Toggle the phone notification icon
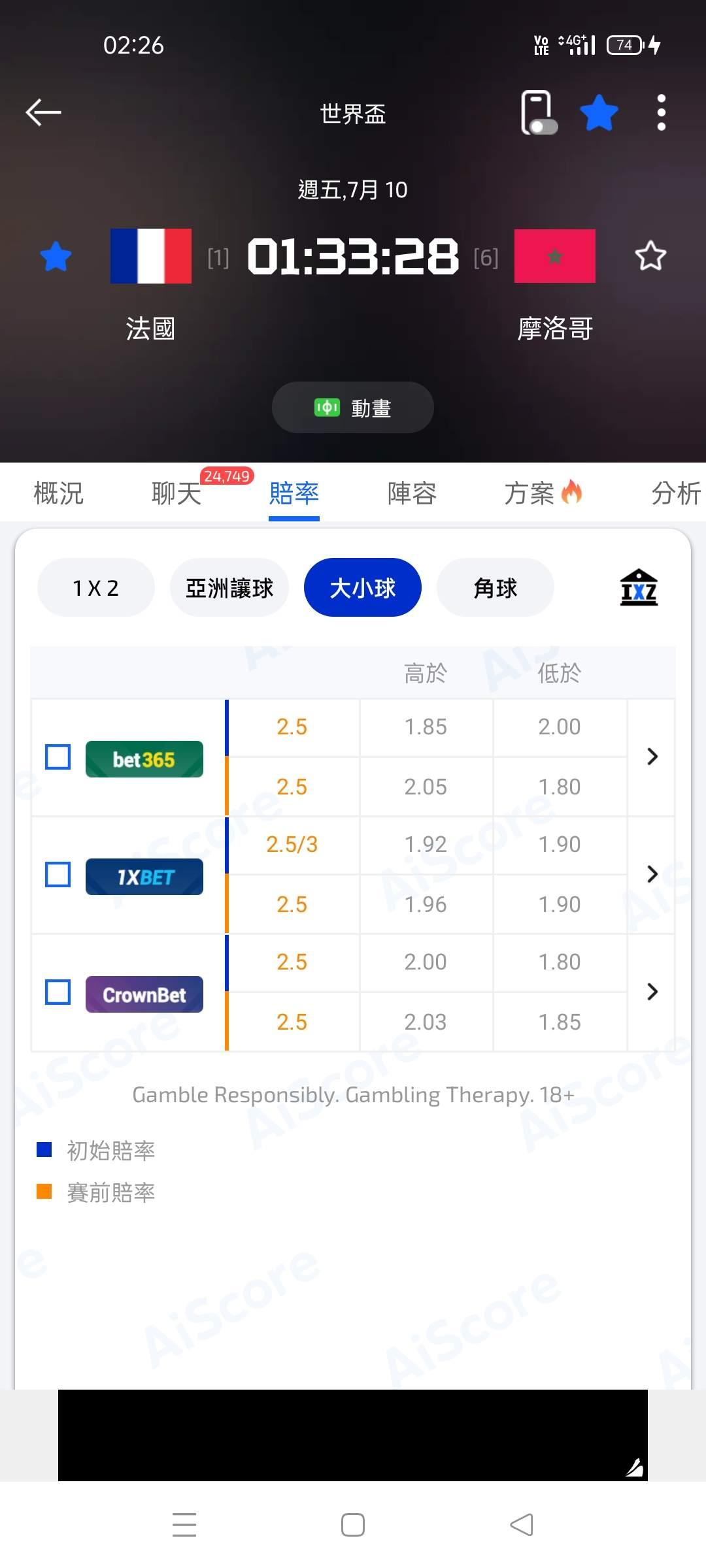The height and width of the screenshot is (1568, 706). click(539, 113)
